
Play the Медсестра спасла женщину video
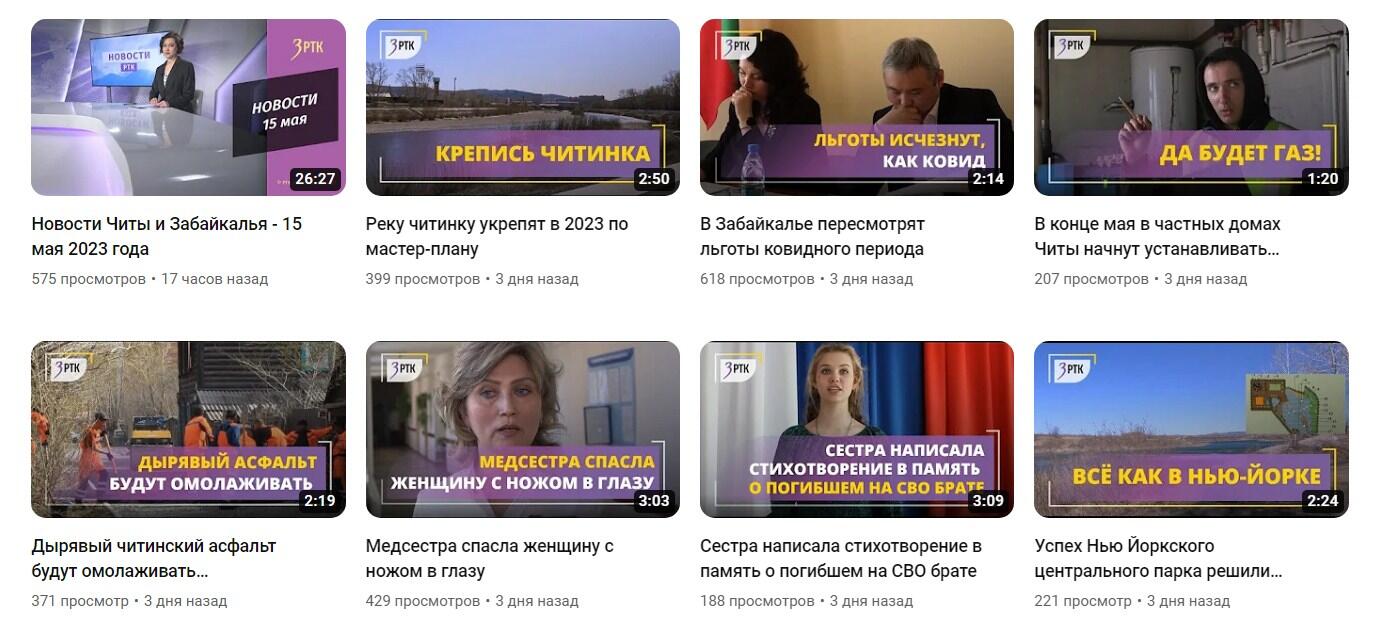point(522,429)
